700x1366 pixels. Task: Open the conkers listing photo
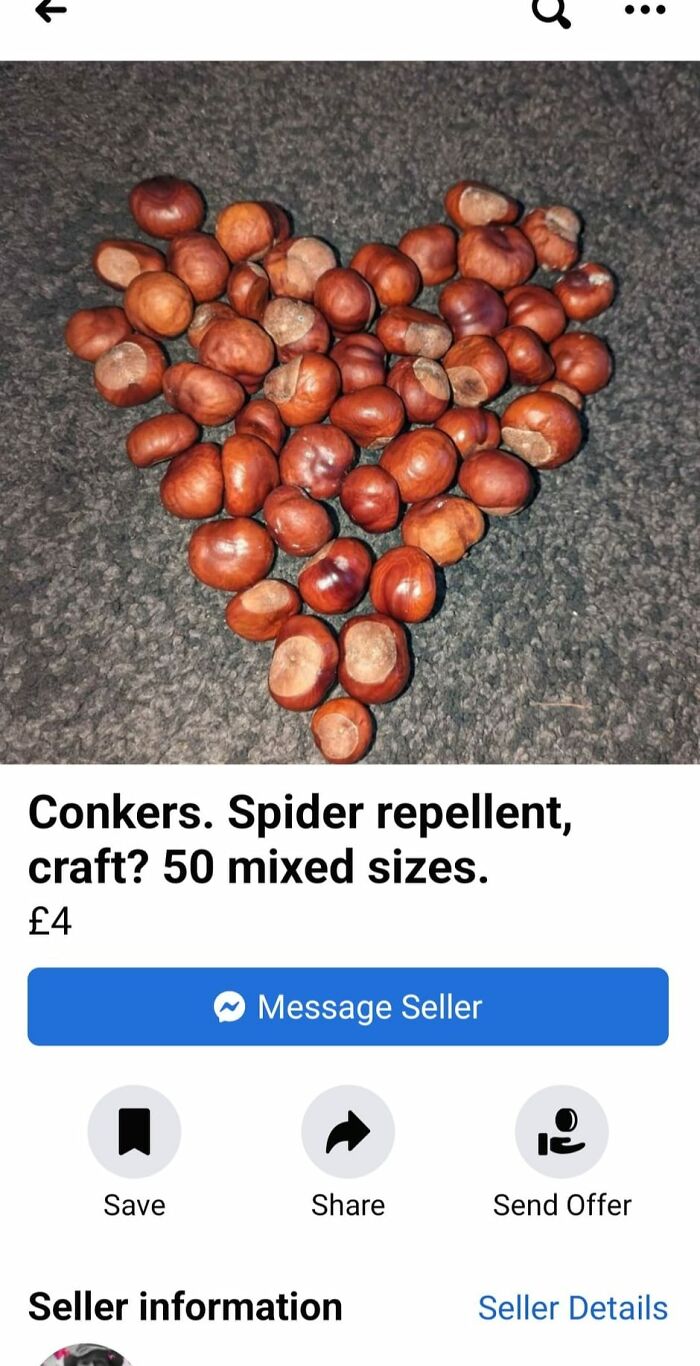(350, 412)
